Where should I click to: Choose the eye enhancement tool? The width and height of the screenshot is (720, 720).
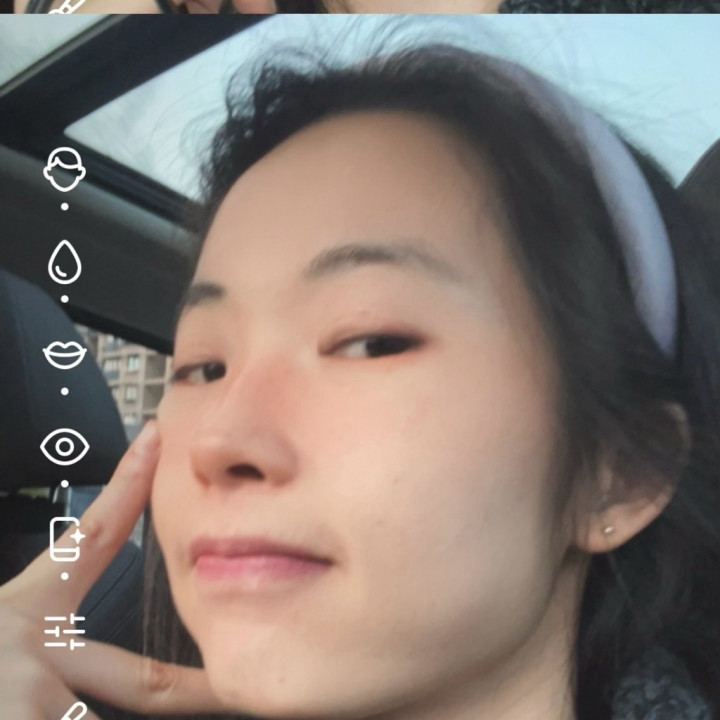coord(64,447)
